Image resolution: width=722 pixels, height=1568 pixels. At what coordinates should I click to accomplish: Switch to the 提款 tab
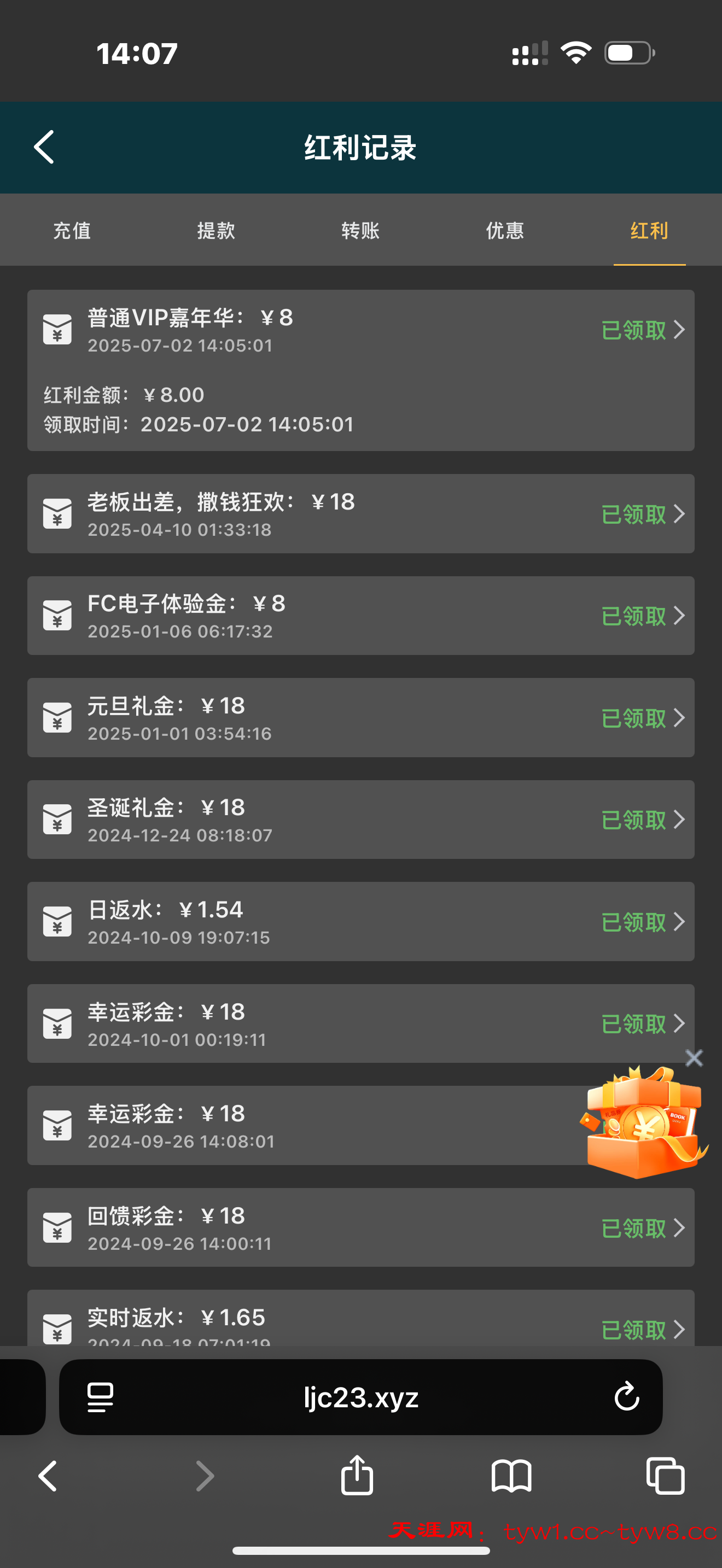(216, 231)
